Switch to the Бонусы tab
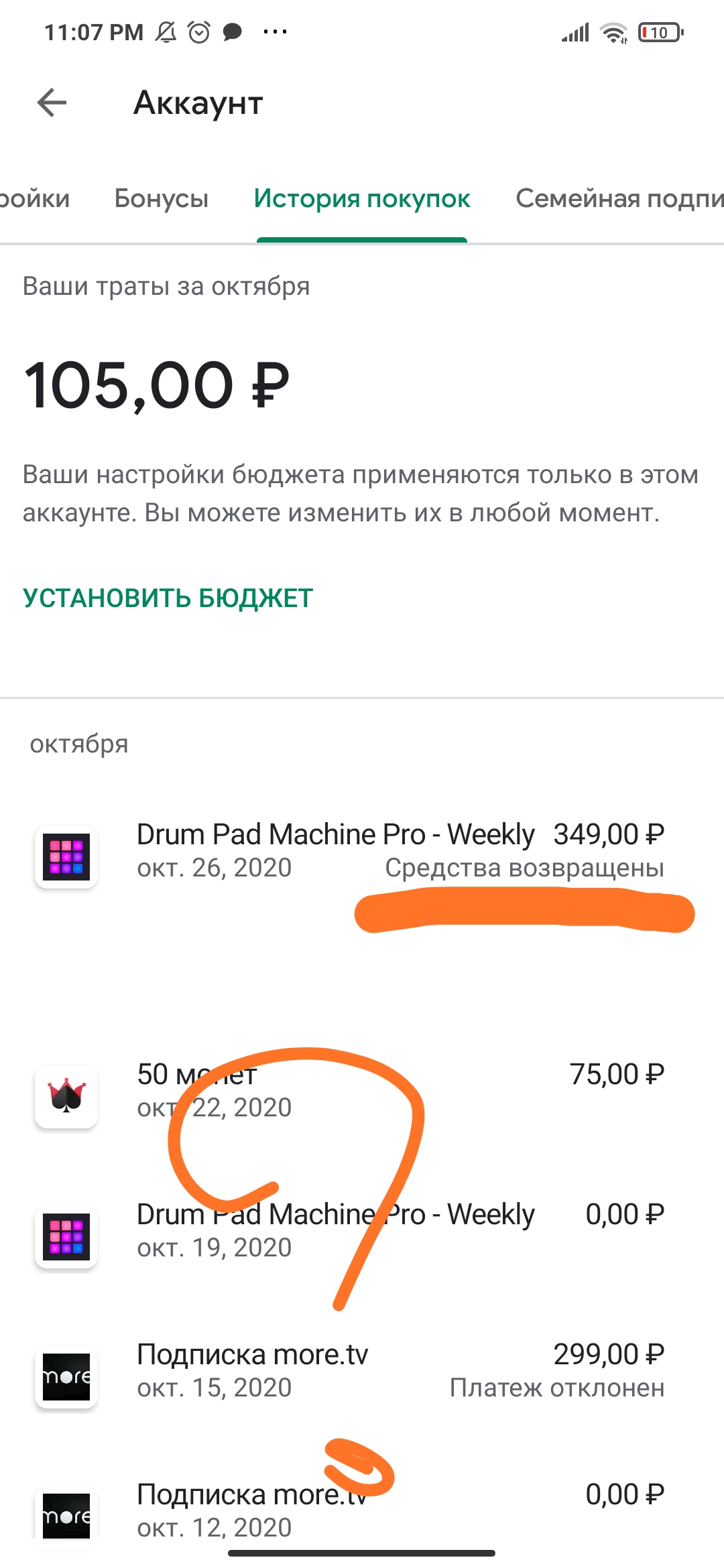724x1568 pixels. pyautogui.click(x=162, y=198)
